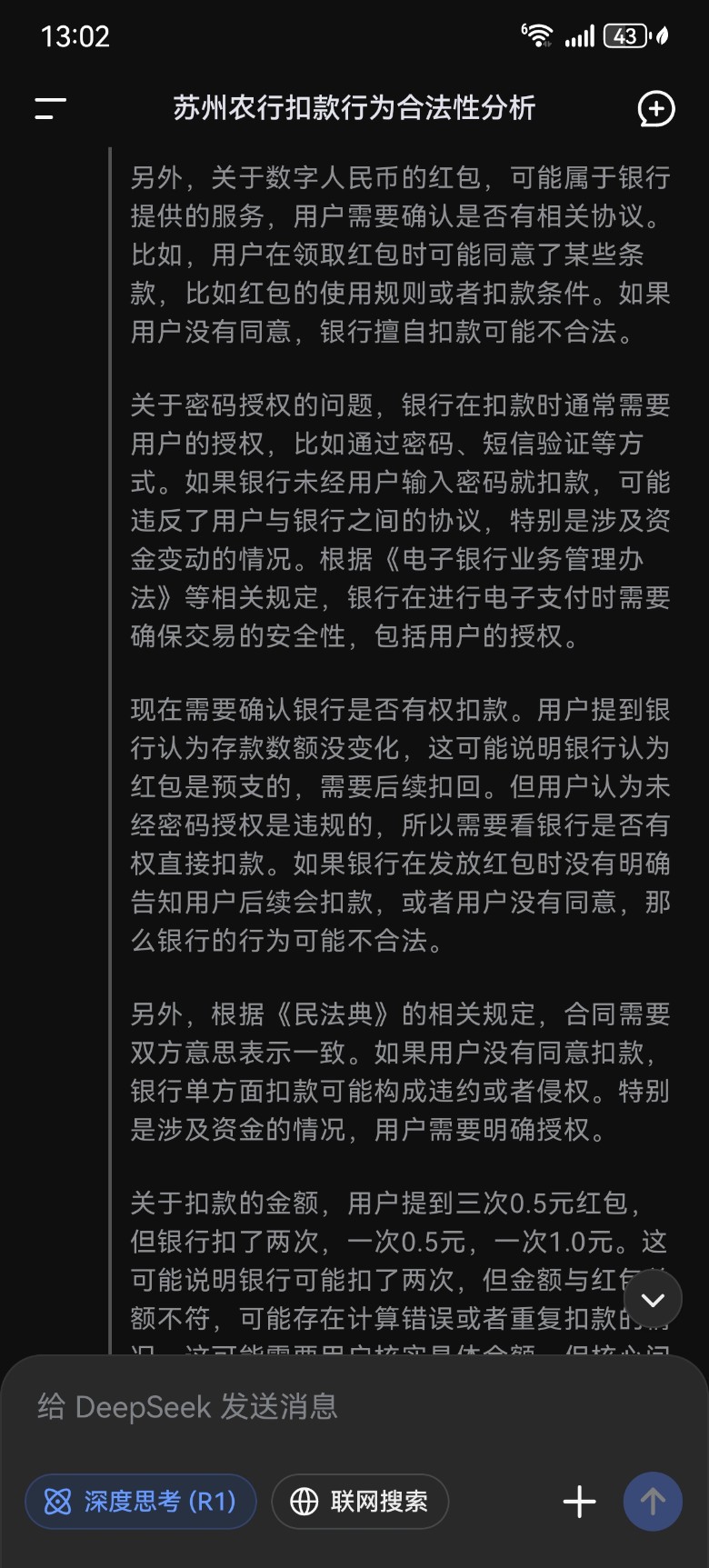Toggle 联网搜索 web search
This screenshot has width=709, height=1568.
coord(360,1501)
